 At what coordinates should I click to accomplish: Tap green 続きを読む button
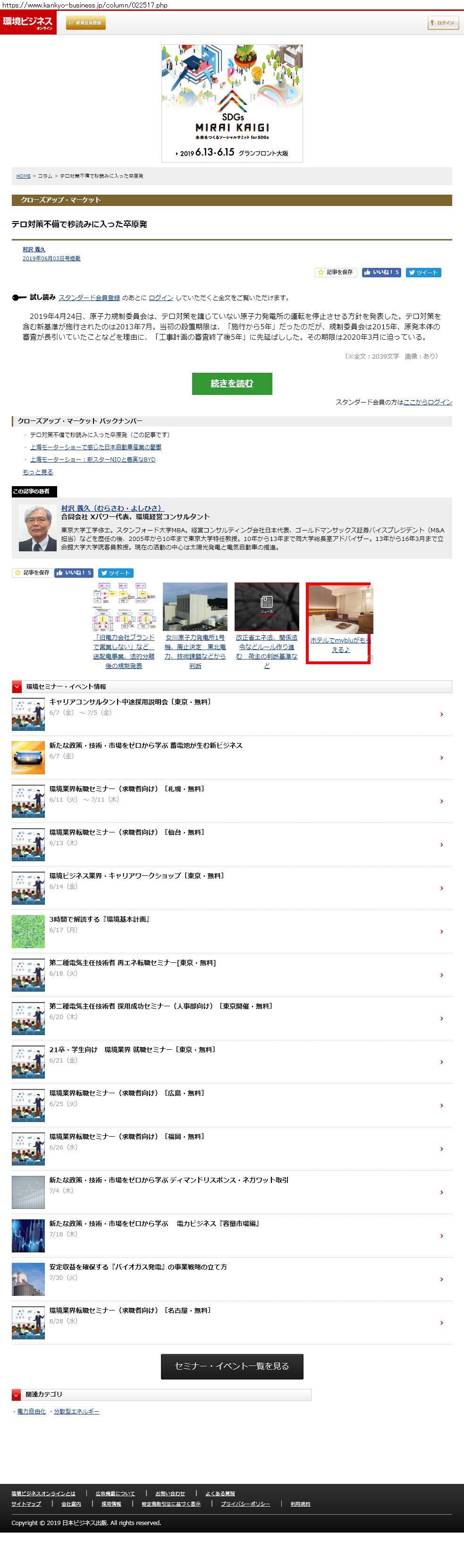(232, 384)
